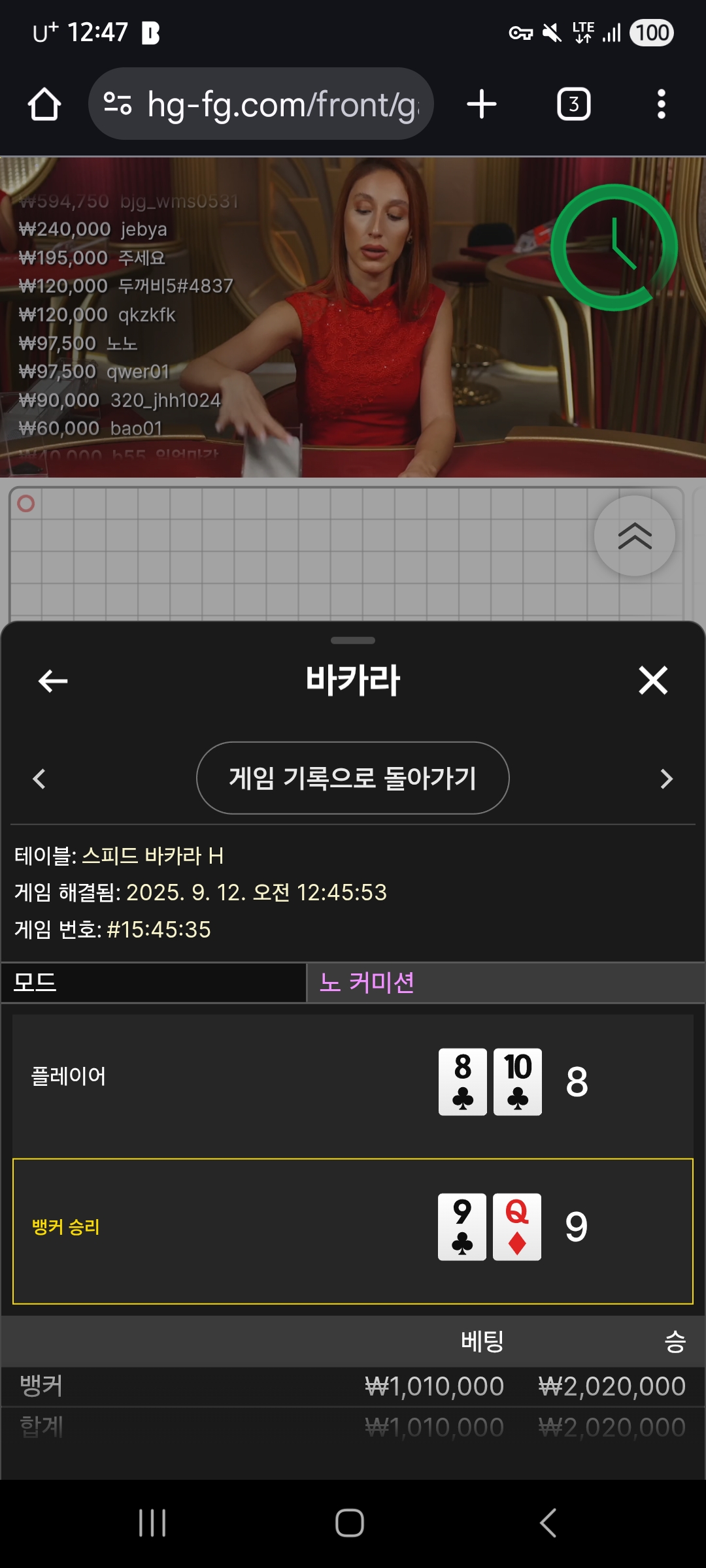
Task: Open a new browser tab
Action: coord(482,105)
